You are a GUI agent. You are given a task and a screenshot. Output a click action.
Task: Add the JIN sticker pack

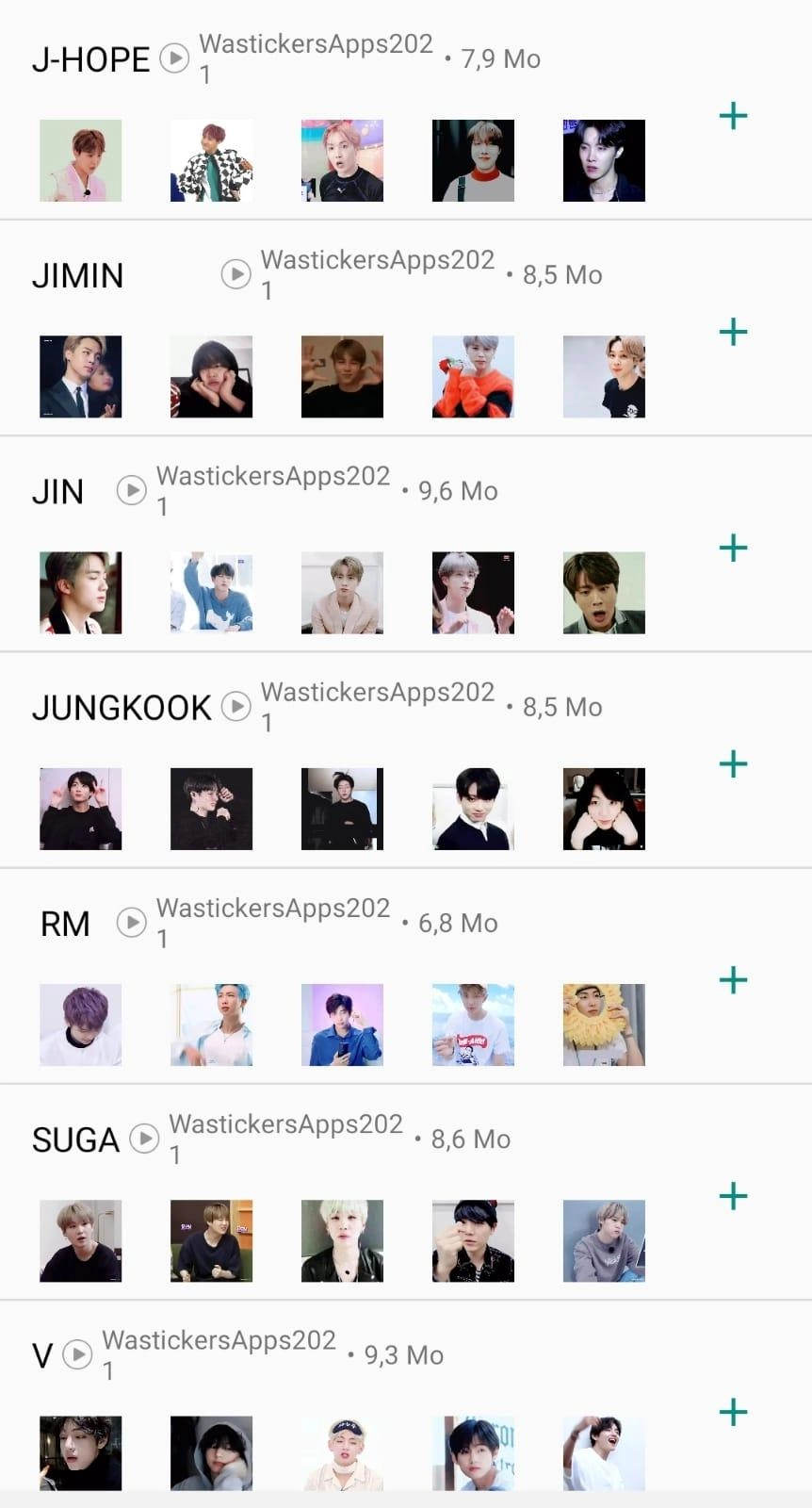(x=733, y=548)
